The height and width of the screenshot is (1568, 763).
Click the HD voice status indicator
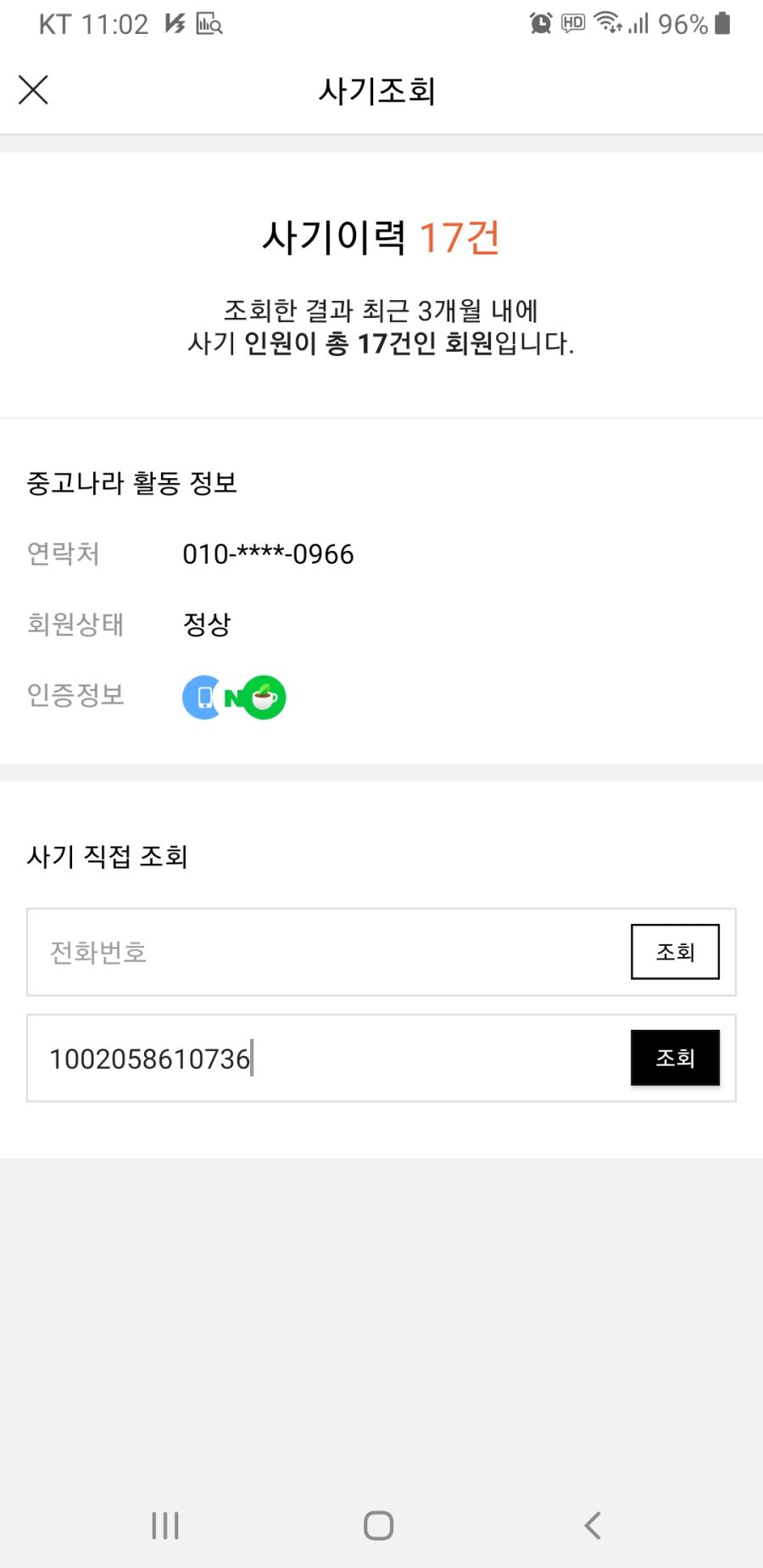573,23
